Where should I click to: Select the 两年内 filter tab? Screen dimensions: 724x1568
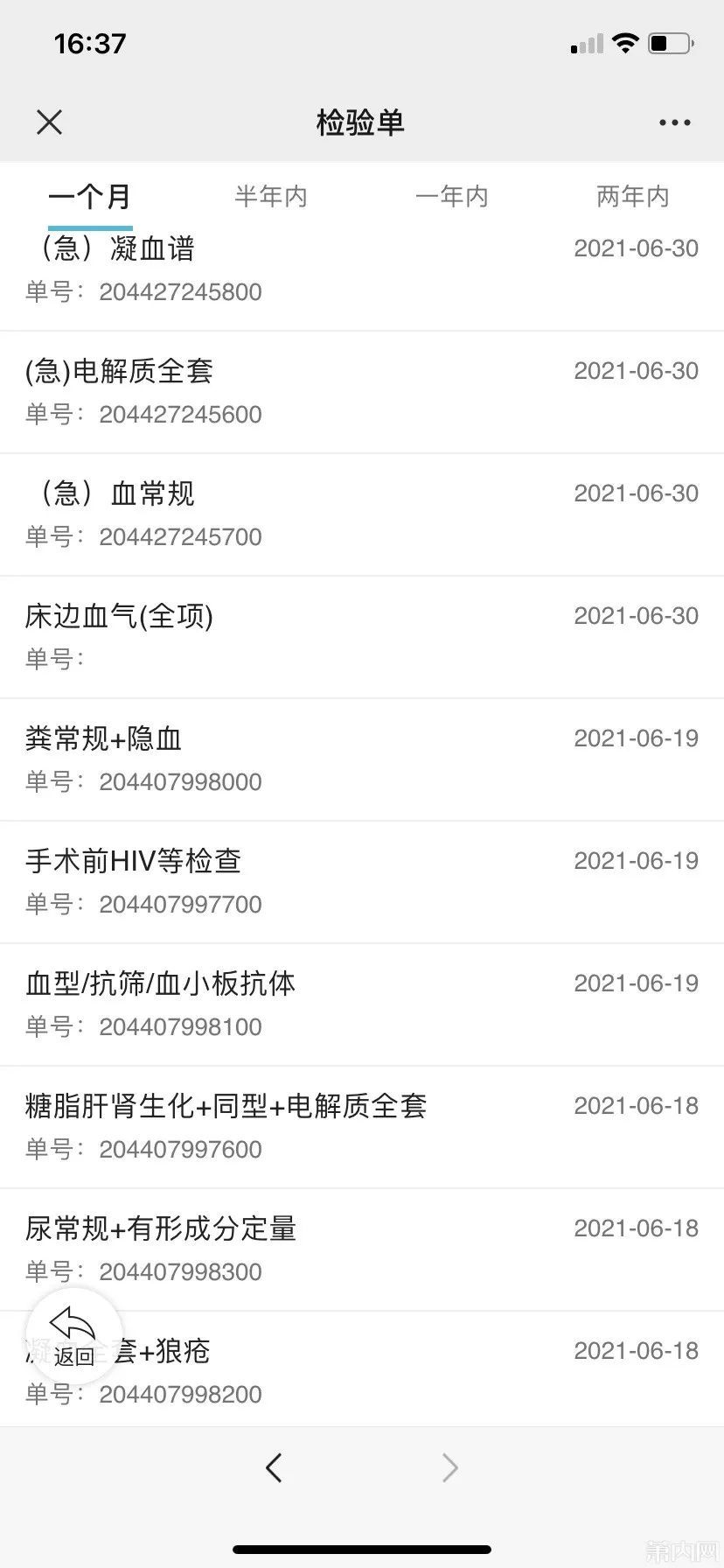click(633, 197)
